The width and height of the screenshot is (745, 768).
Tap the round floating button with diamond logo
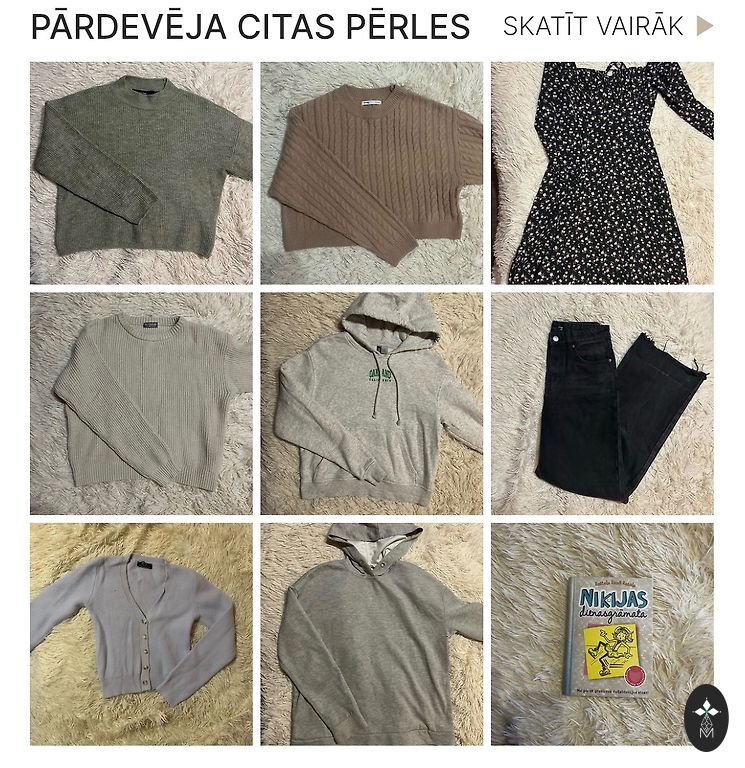[x=707, y=717]
